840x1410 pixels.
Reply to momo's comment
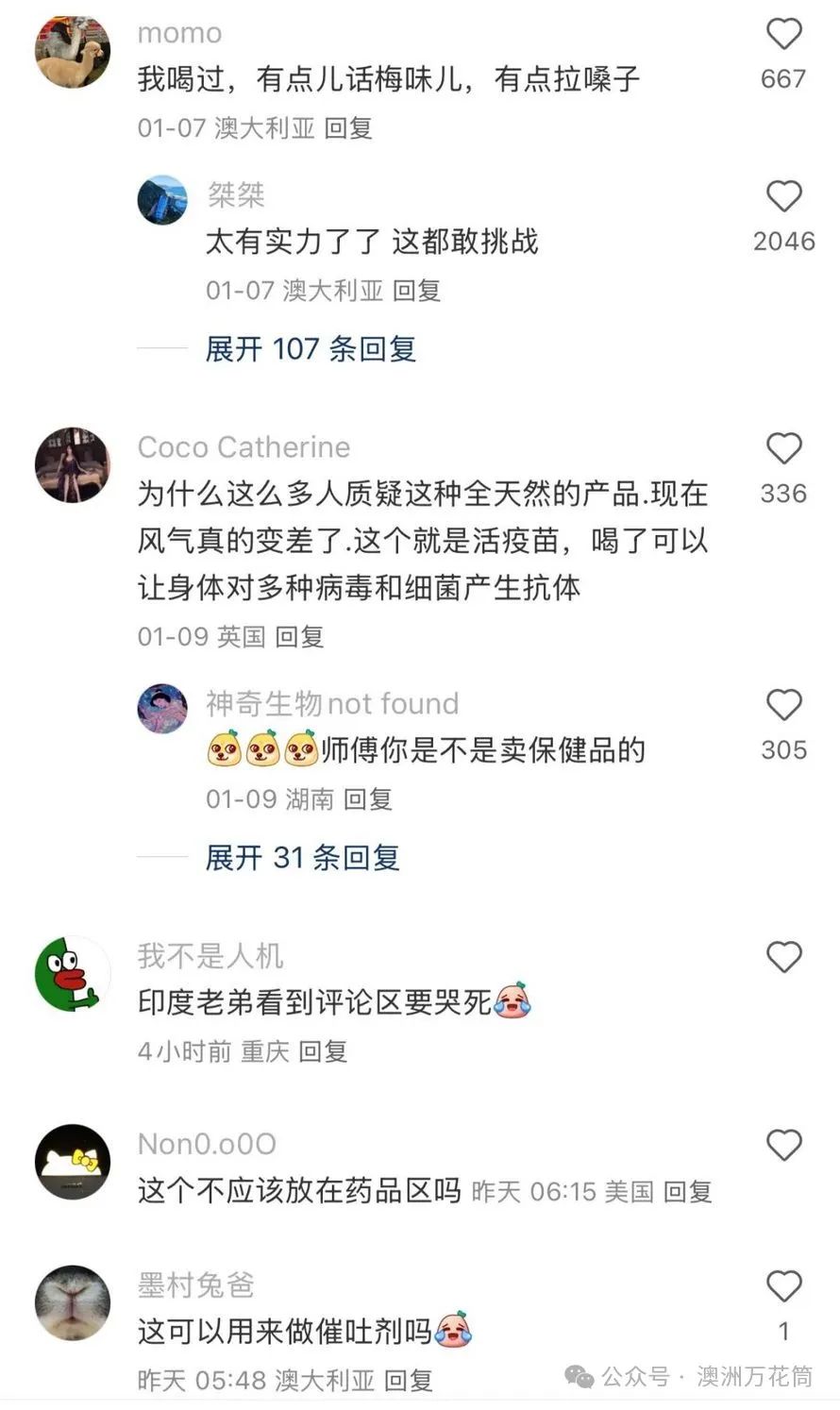click(x=348, y=128)
